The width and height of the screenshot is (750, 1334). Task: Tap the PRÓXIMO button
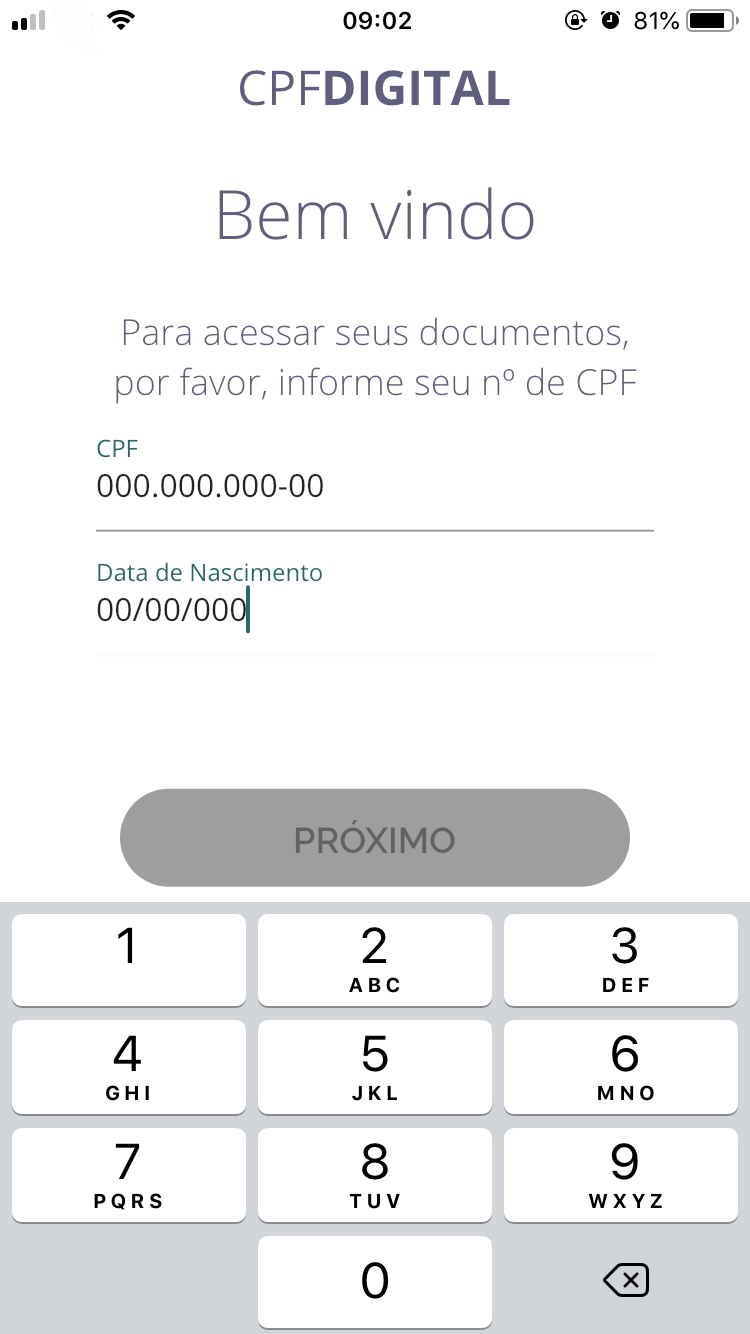(x=374, y=838)
